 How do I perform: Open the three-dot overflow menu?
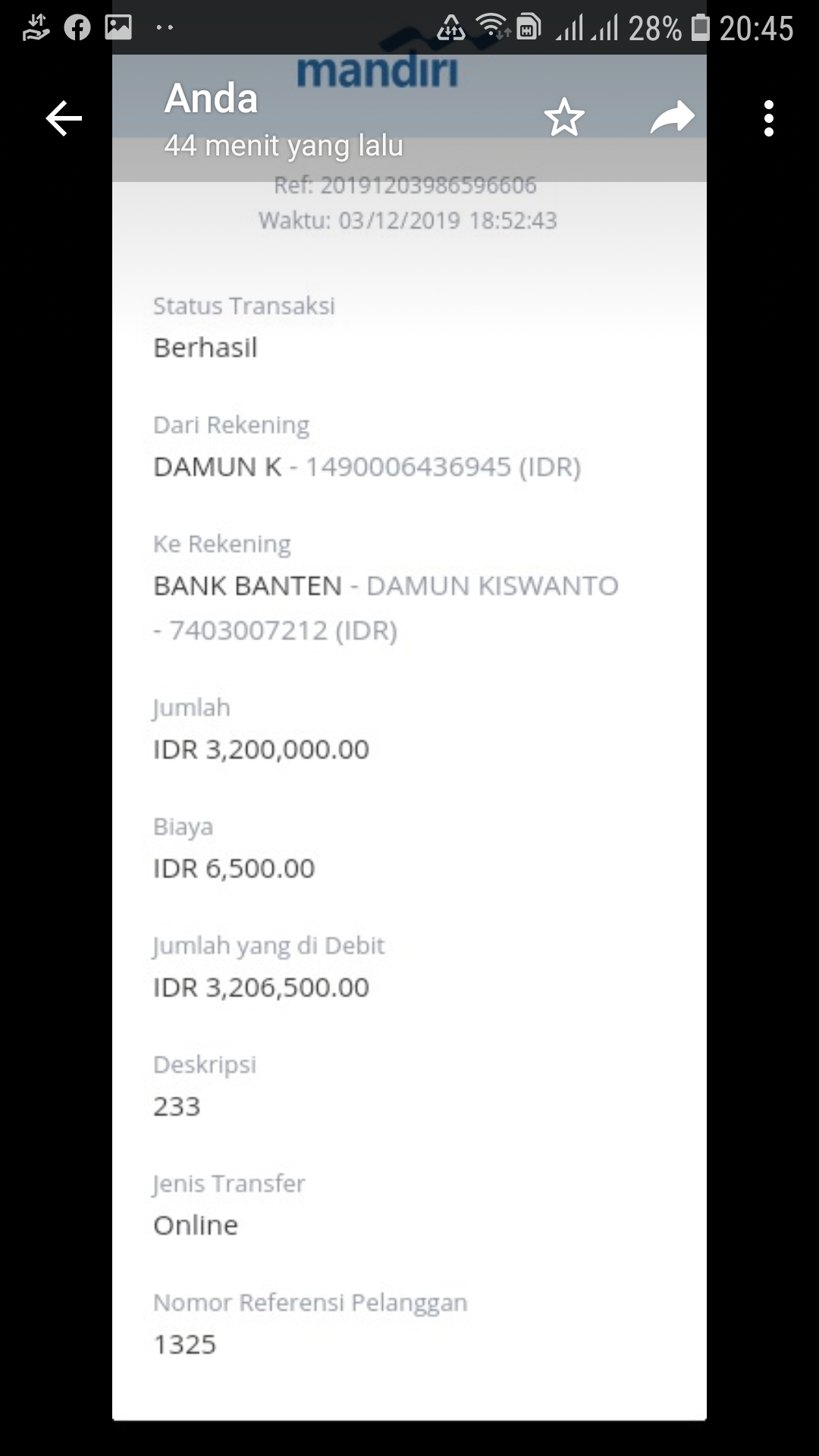[x=769, y=119]
